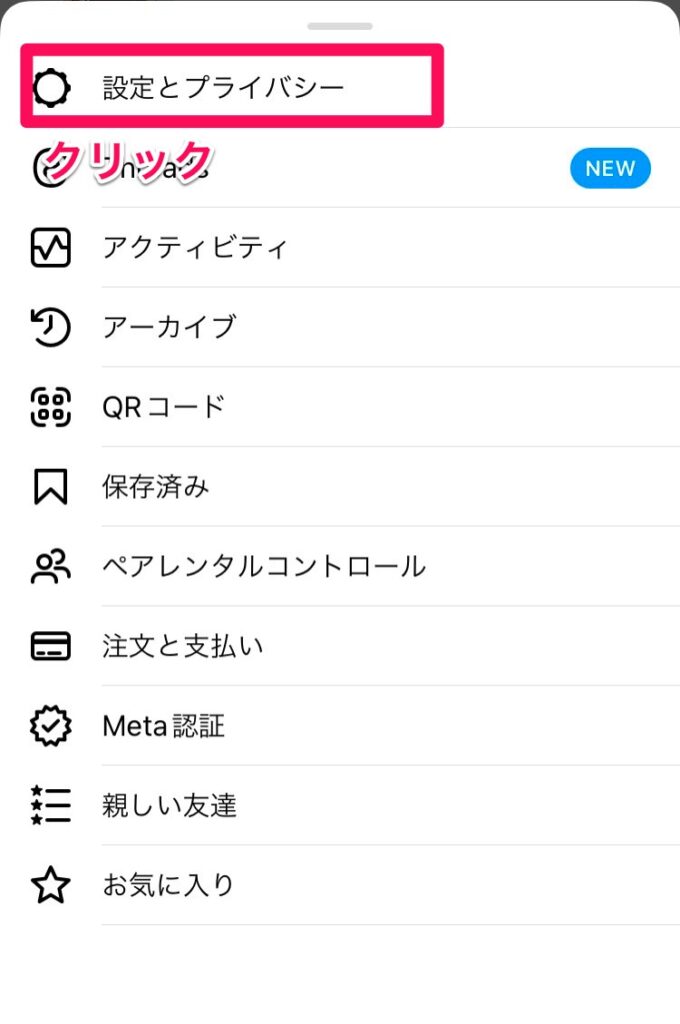Go to アーカイブ (archive)
The height and width of the screenshot is (1024, 680).
[169, 327]
